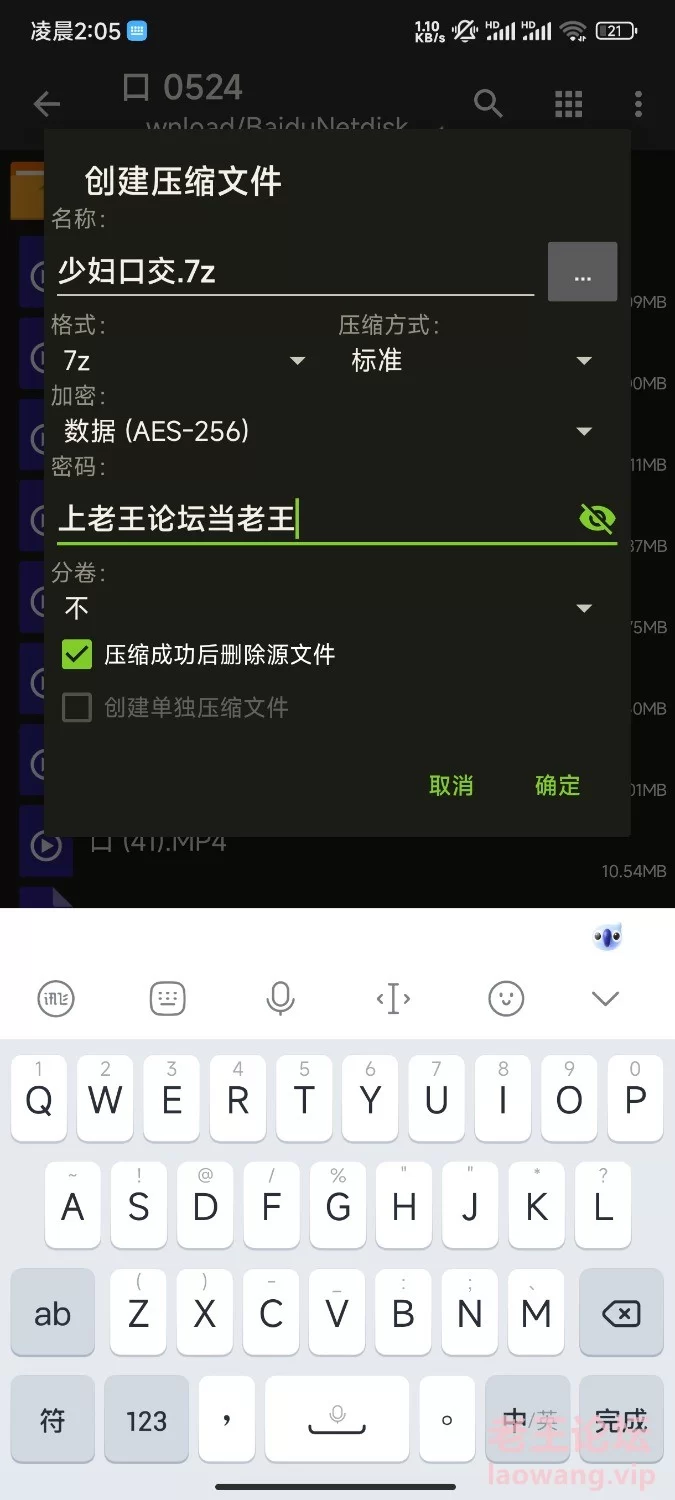Uncheck delete source files after compression

[77, 655]
